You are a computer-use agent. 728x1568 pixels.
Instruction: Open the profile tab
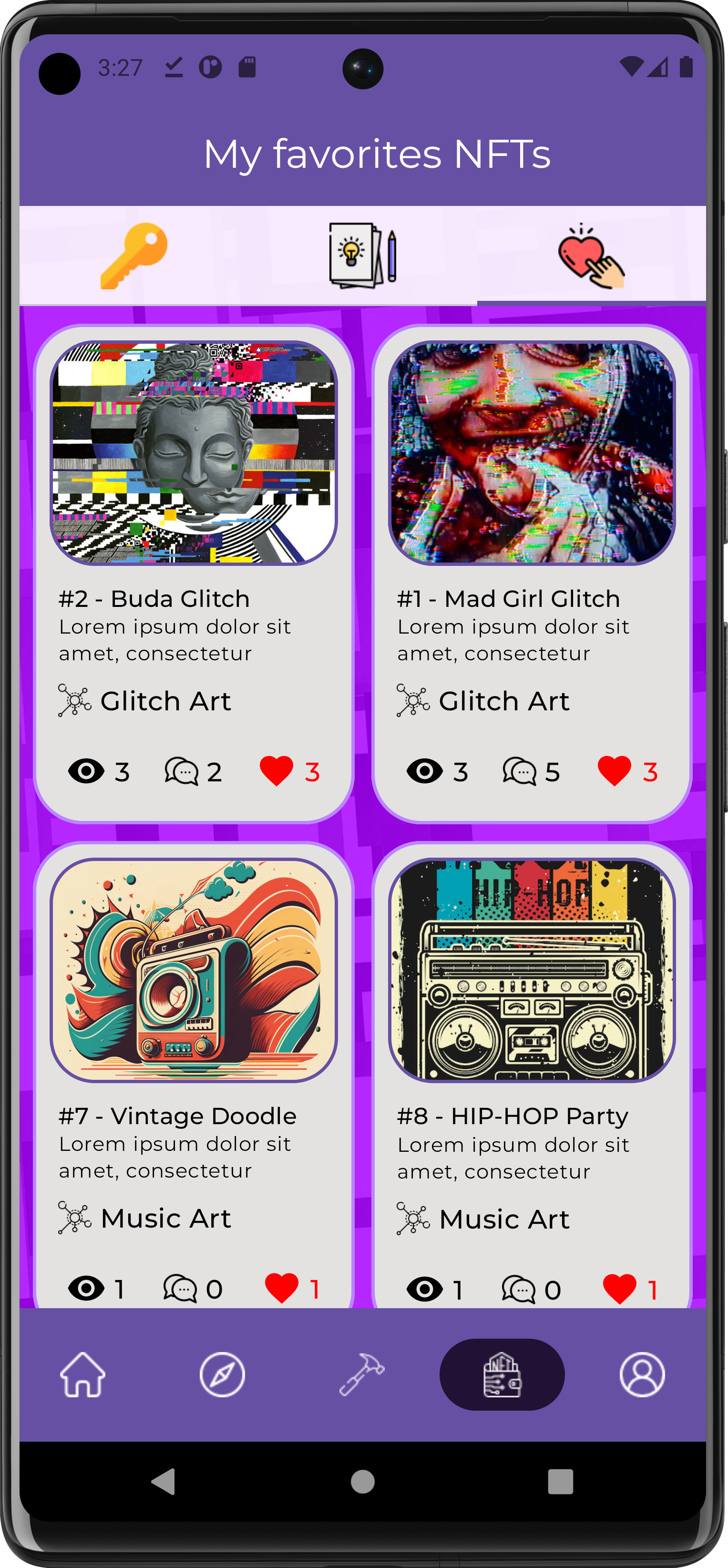642,1374
